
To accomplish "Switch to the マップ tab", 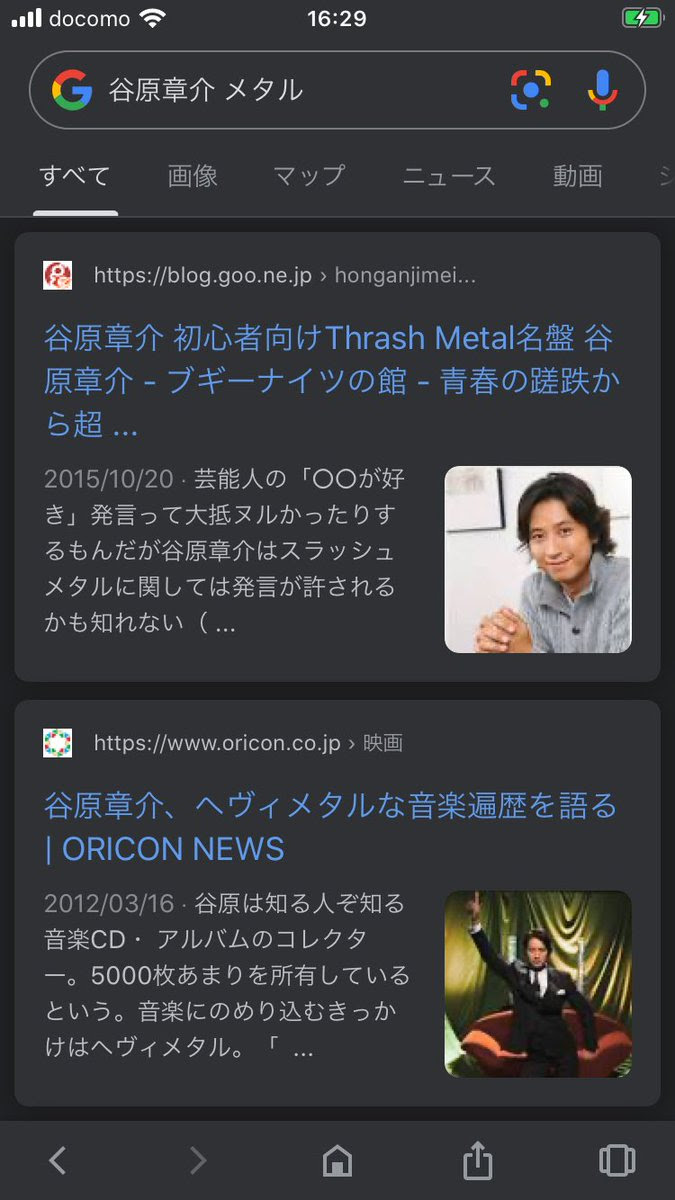I will [x=309, y=176].
